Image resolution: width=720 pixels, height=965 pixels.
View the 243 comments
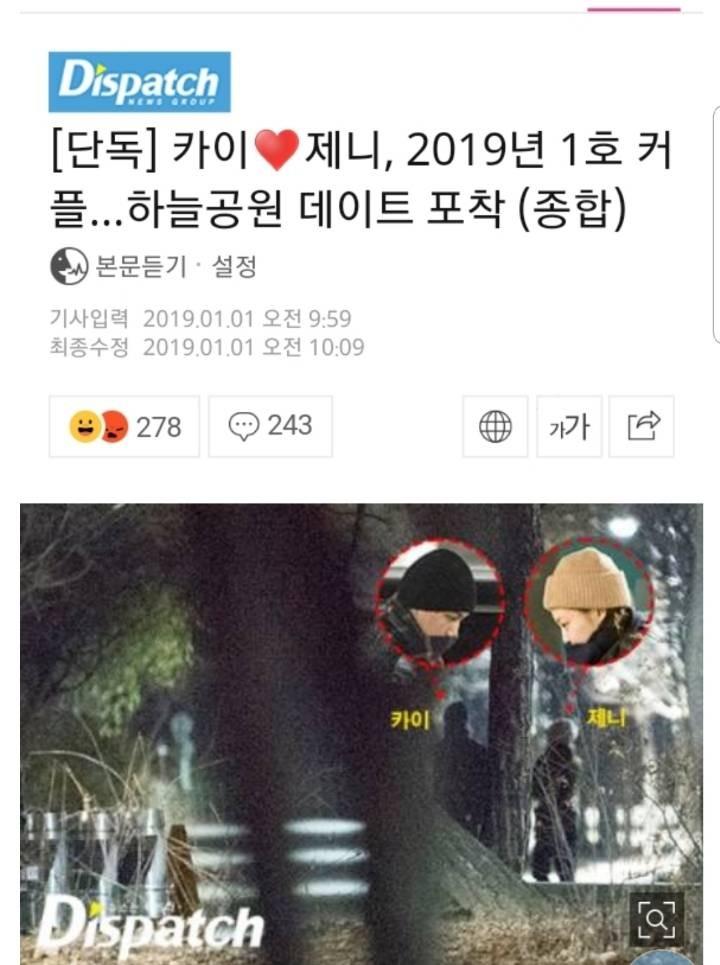point(270,427)
